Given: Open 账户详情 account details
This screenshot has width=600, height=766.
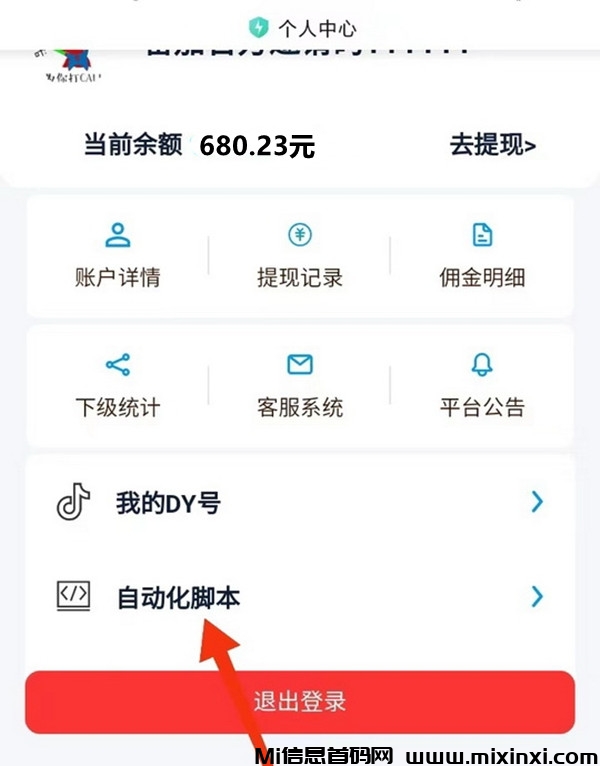Looking at the screenshot, I should click(x=118, y=257).
